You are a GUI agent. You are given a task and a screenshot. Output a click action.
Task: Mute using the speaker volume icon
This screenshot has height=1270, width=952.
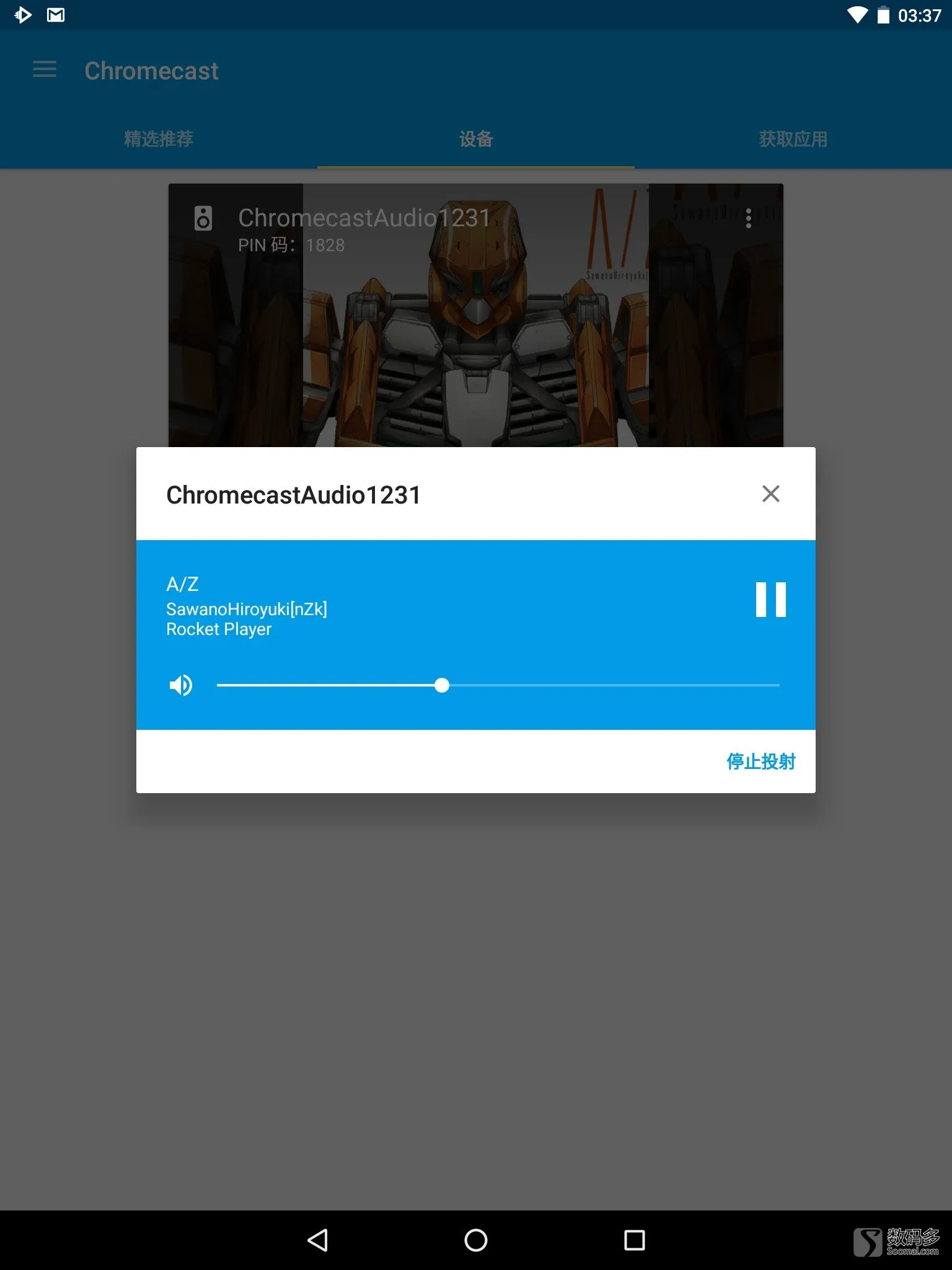[181, 685]
